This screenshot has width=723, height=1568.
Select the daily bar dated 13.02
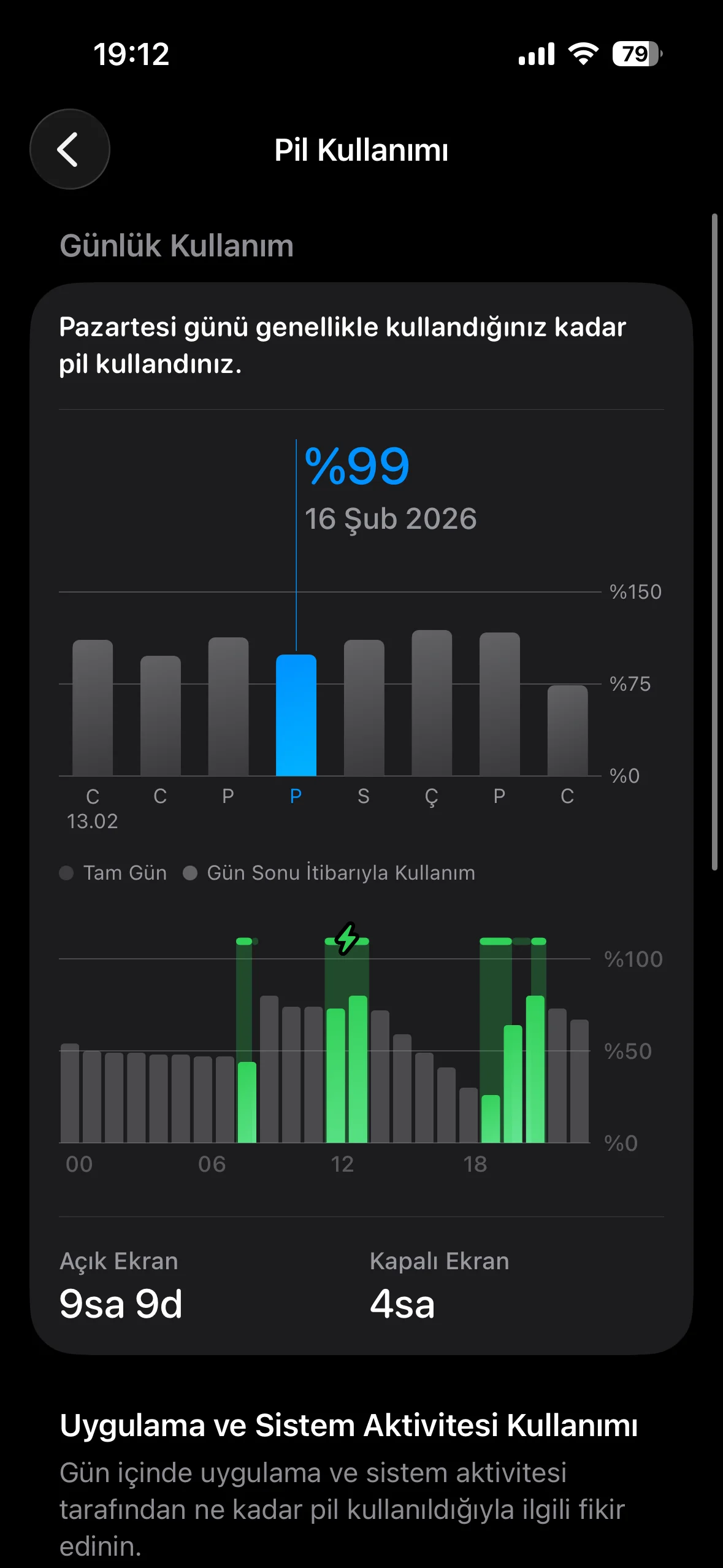pyautogui.click(x=93, y=708)
